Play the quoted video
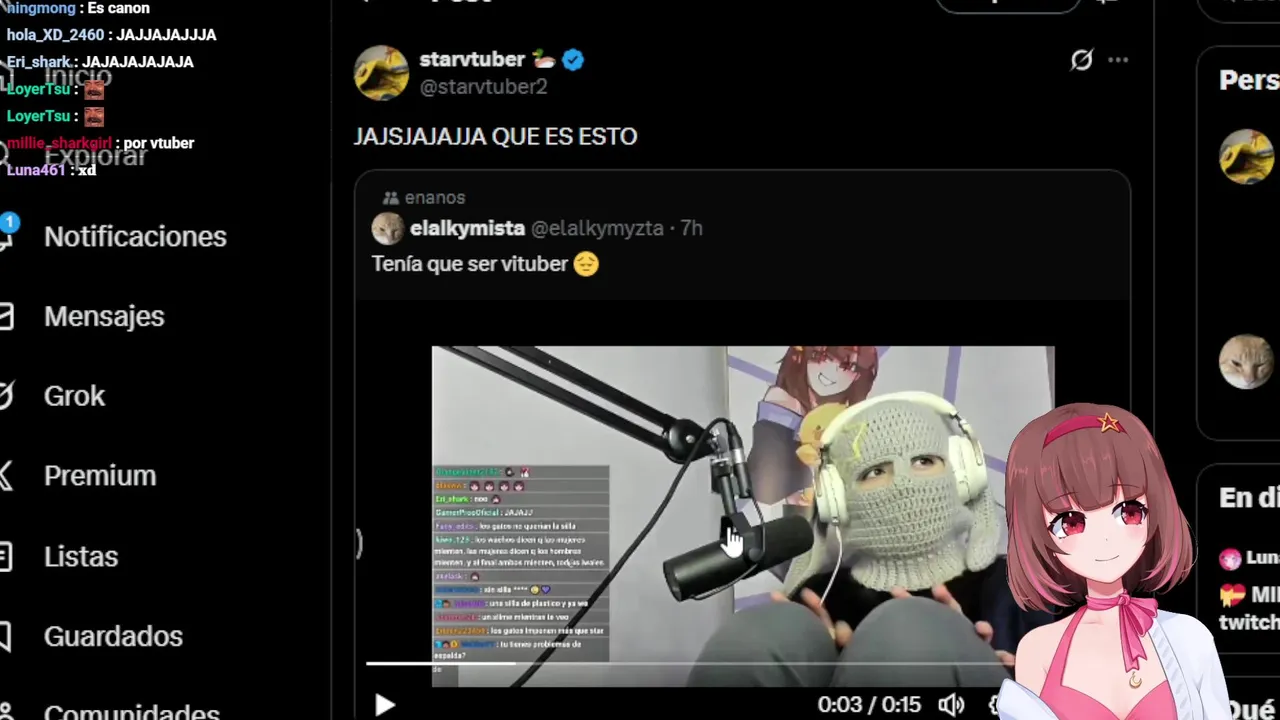The image size is (1280, 720). [x=385, y=705]
